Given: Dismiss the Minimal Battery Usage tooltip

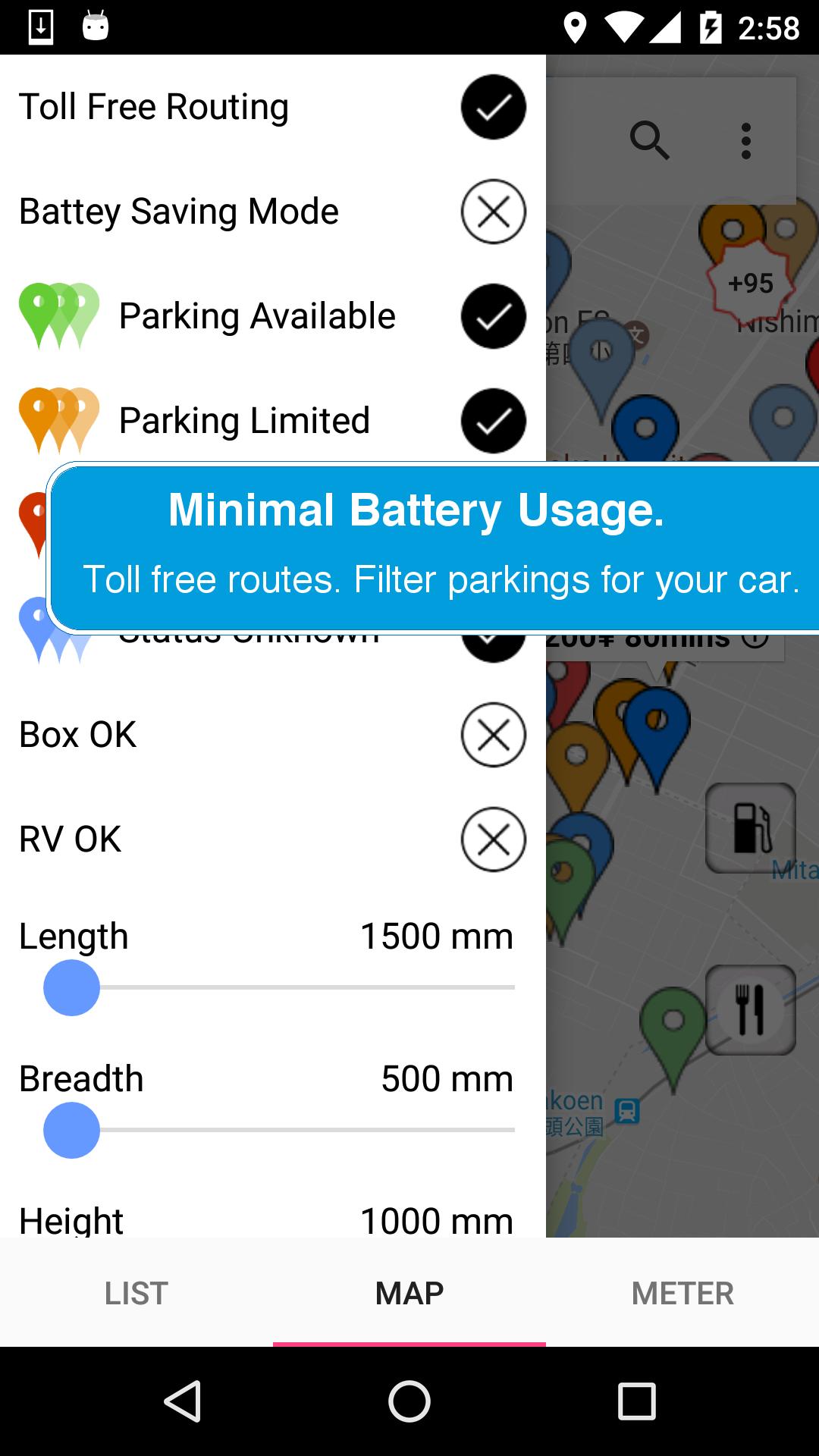Looking at the screenshot, I should coord(434,547).
